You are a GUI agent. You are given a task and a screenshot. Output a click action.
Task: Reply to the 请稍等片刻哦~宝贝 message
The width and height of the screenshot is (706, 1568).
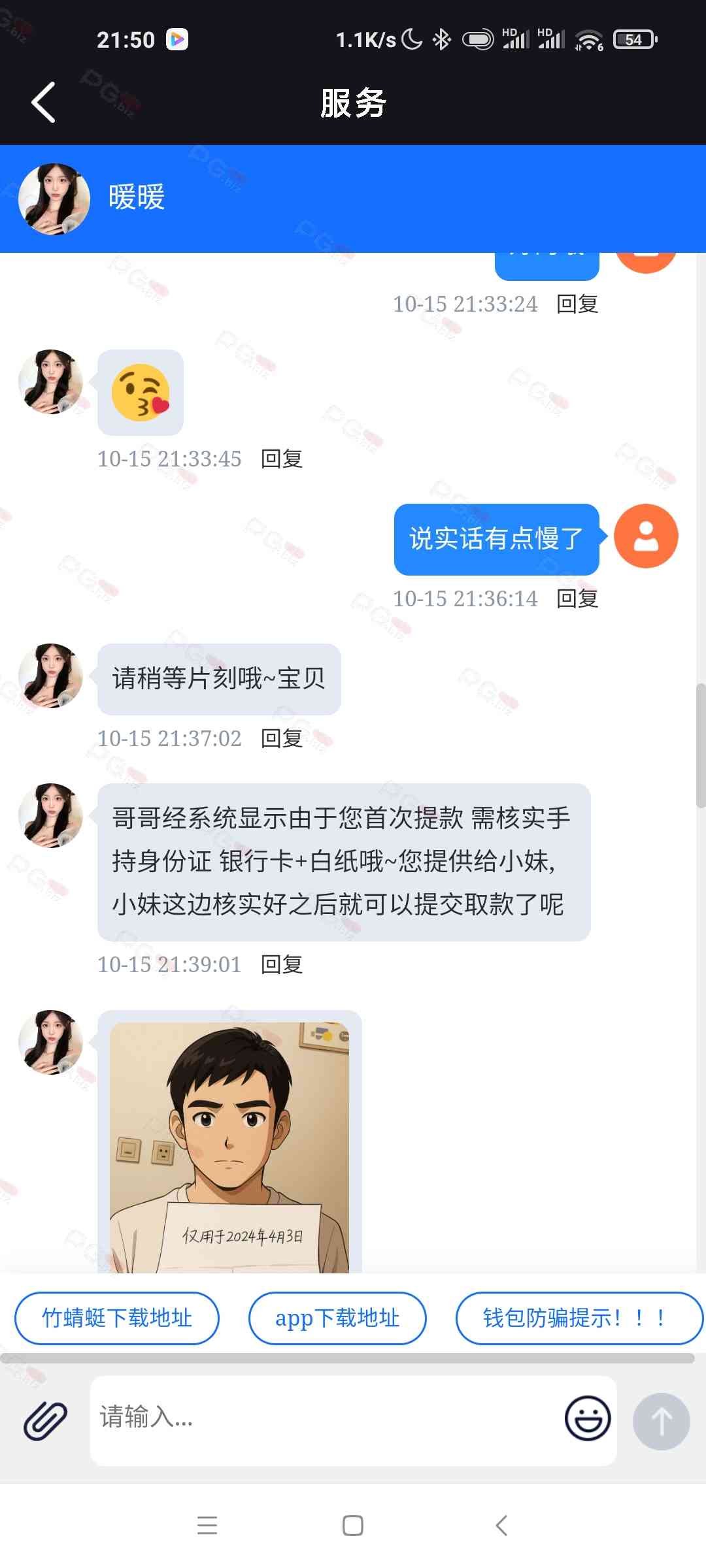click(282, 738)
